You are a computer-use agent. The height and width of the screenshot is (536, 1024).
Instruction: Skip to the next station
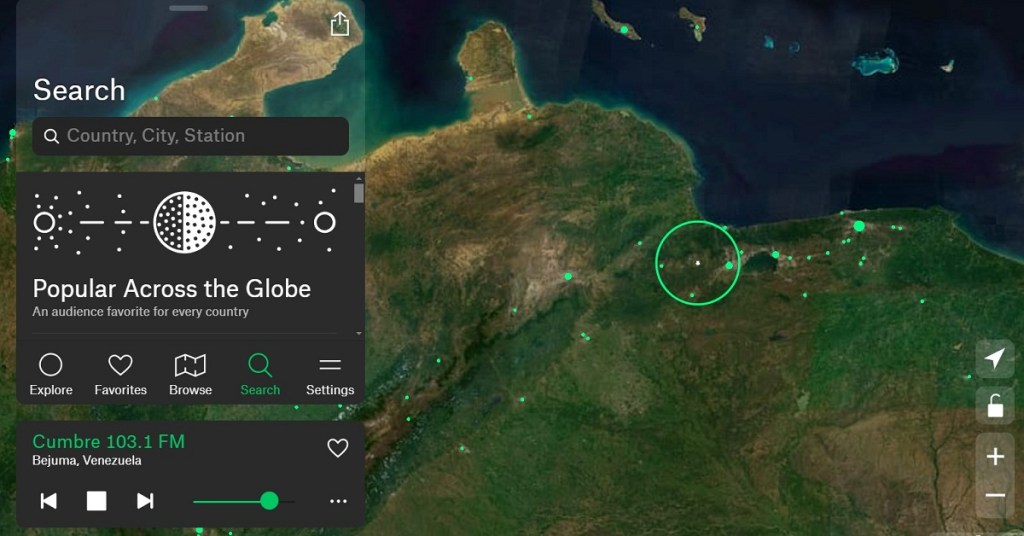145,501
